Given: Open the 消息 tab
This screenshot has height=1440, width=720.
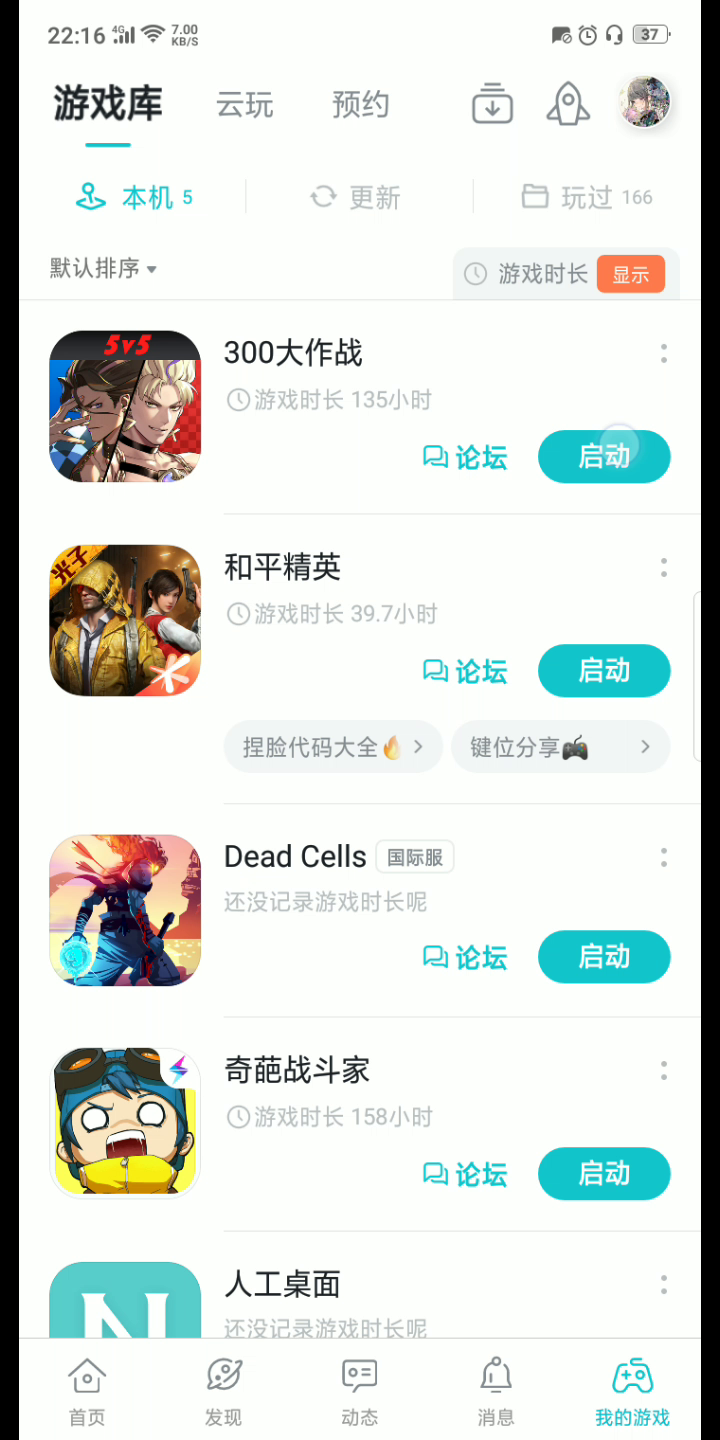Looking at the screenshot, I should point(496,1392).
